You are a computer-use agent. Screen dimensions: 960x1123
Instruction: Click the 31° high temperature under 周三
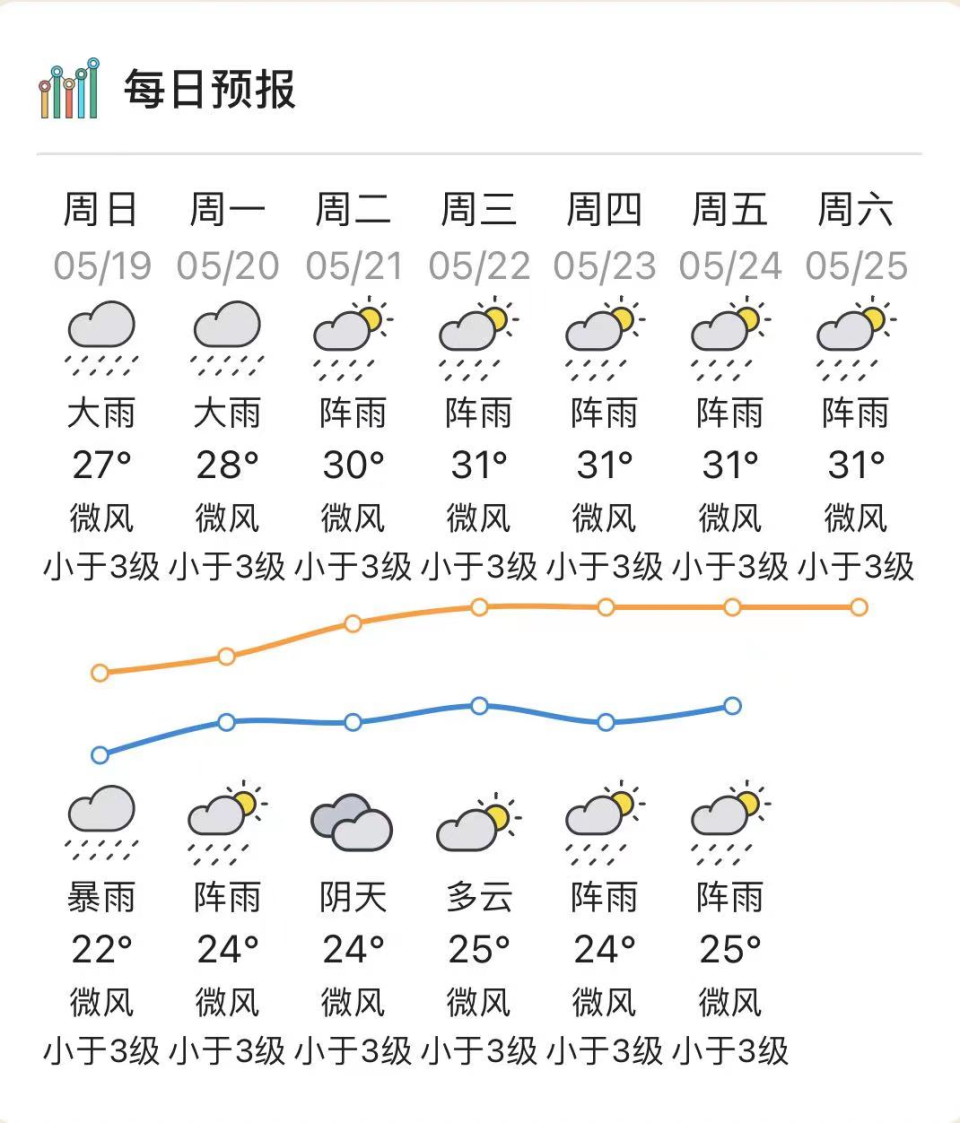click(478, 461)
